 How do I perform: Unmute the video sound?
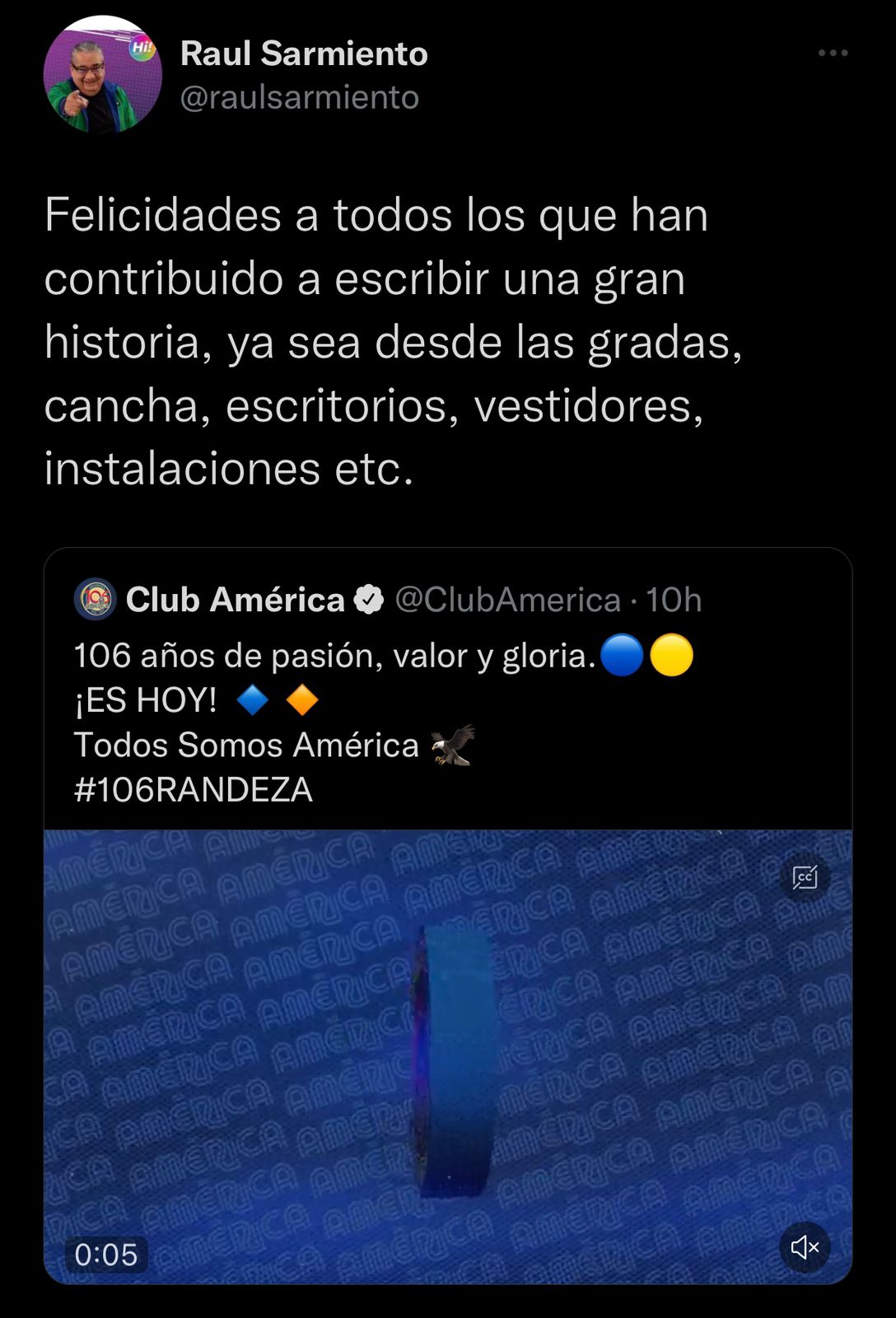[805, 1247]
